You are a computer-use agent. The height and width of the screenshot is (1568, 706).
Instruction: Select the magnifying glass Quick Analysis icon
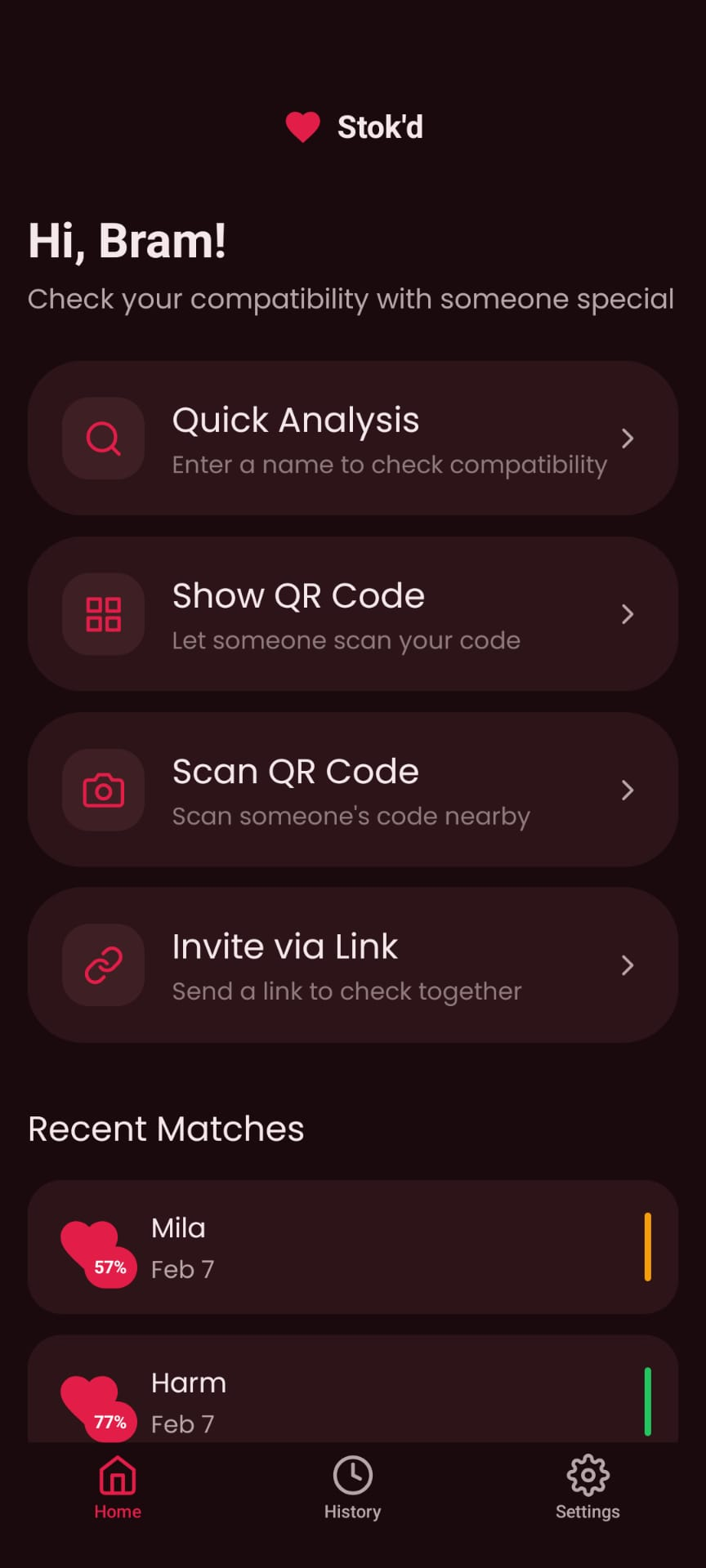click(102, 439)
